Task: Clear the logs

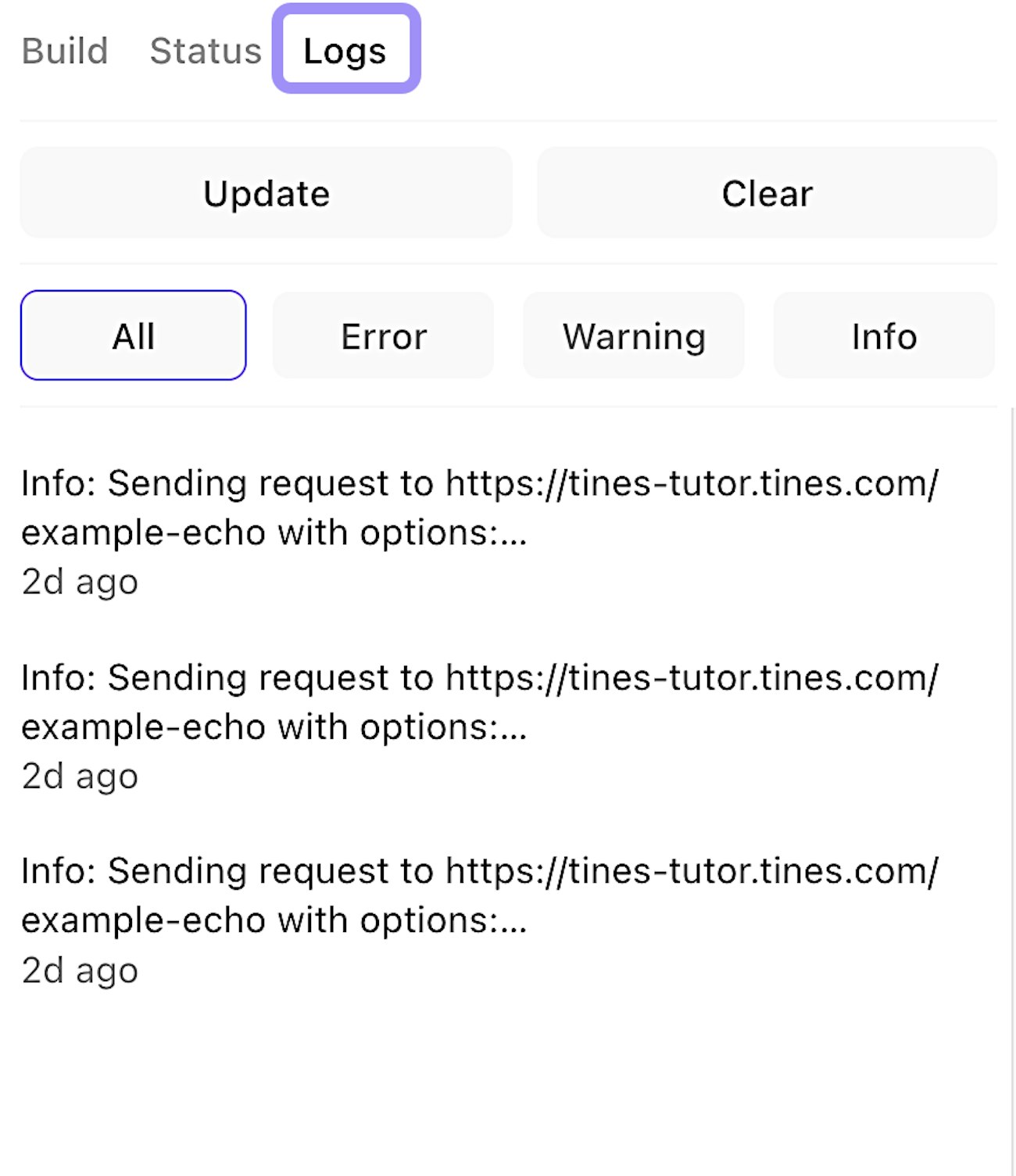Action: pos(766,193)
